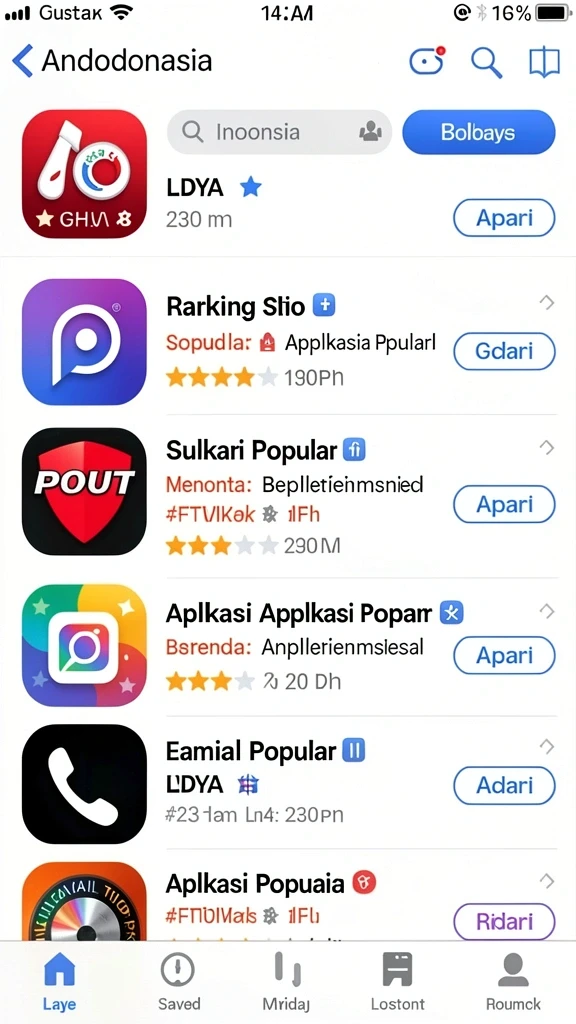Select the Laye home tab
576x1024 pixels.
point(59,982)
